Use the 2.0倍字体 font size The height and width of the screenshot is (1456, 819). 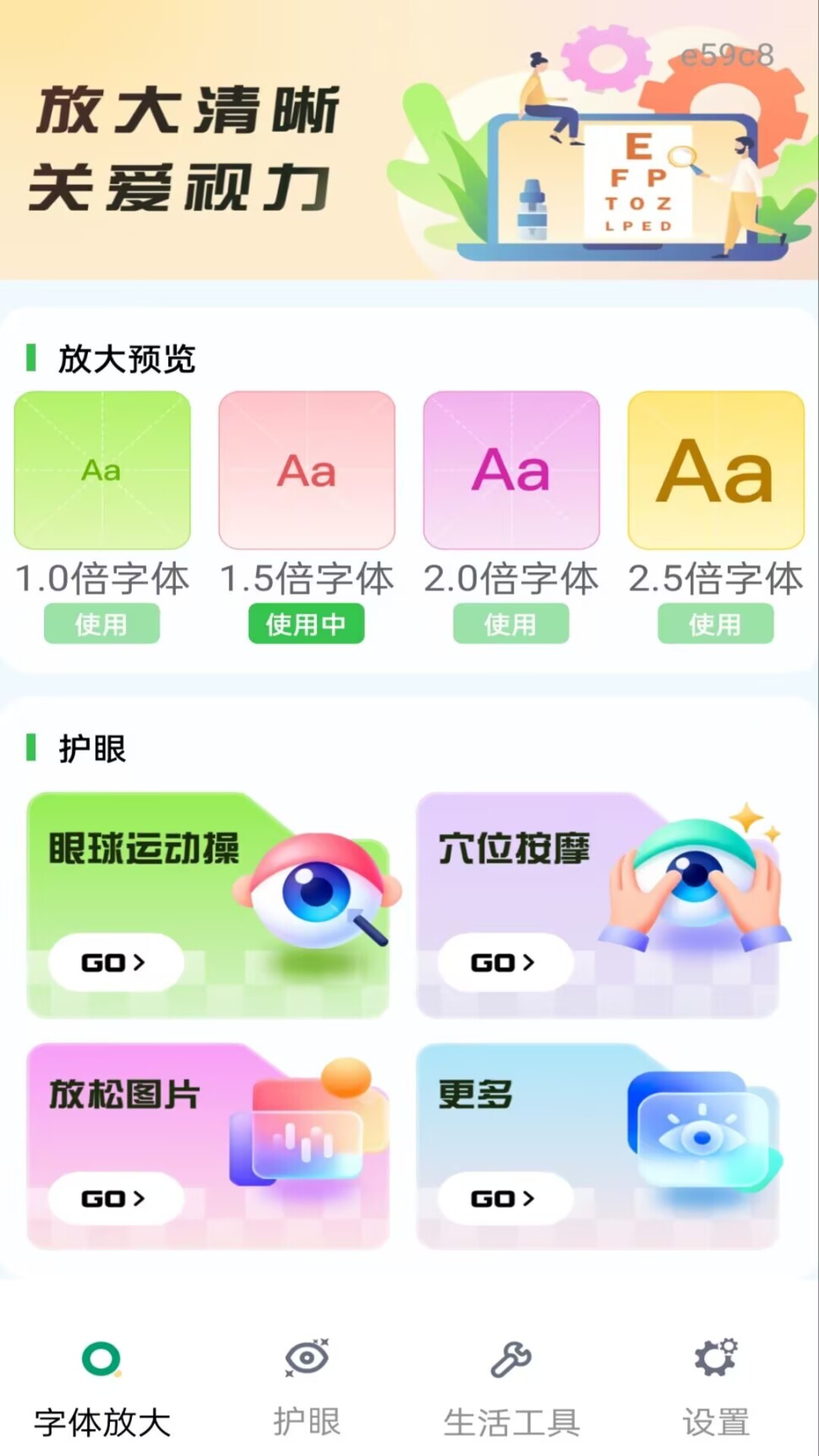[x=511, y=624]
